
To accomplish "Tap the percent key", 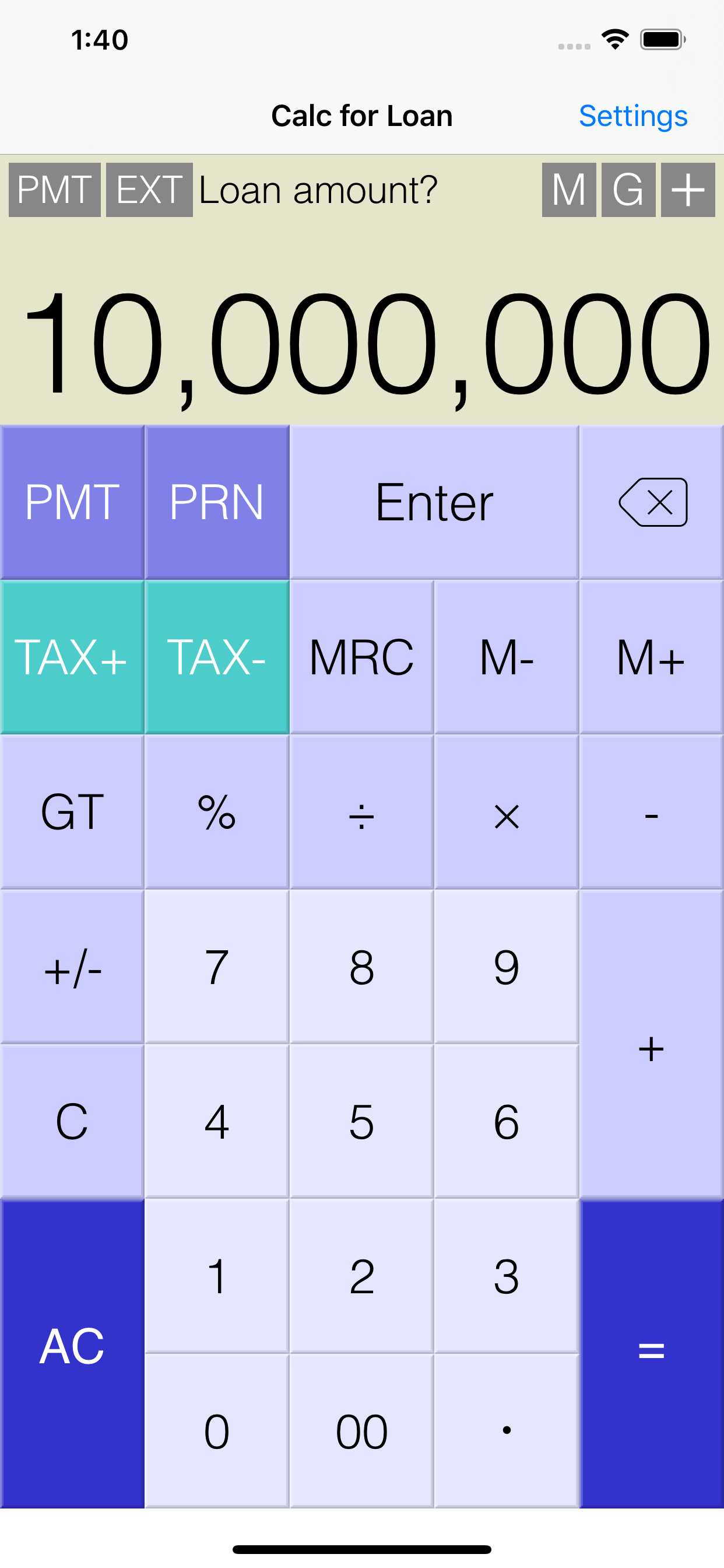I will pyautogui.click(x=217, y=815).
